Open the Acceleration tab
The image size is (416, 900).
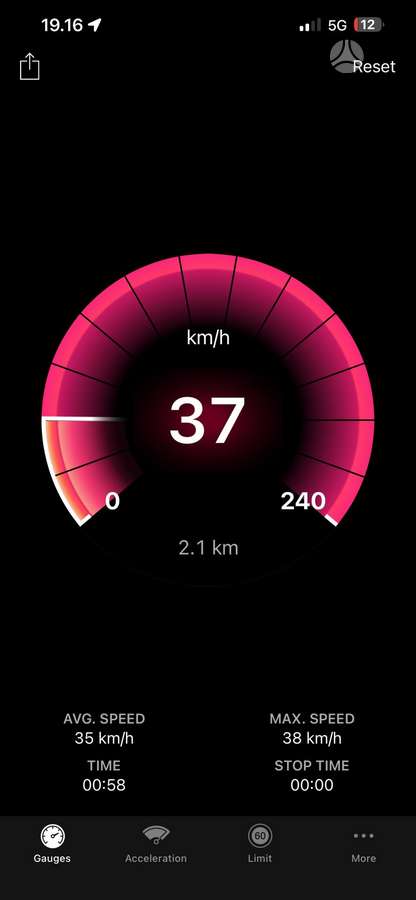click(156, 844)
